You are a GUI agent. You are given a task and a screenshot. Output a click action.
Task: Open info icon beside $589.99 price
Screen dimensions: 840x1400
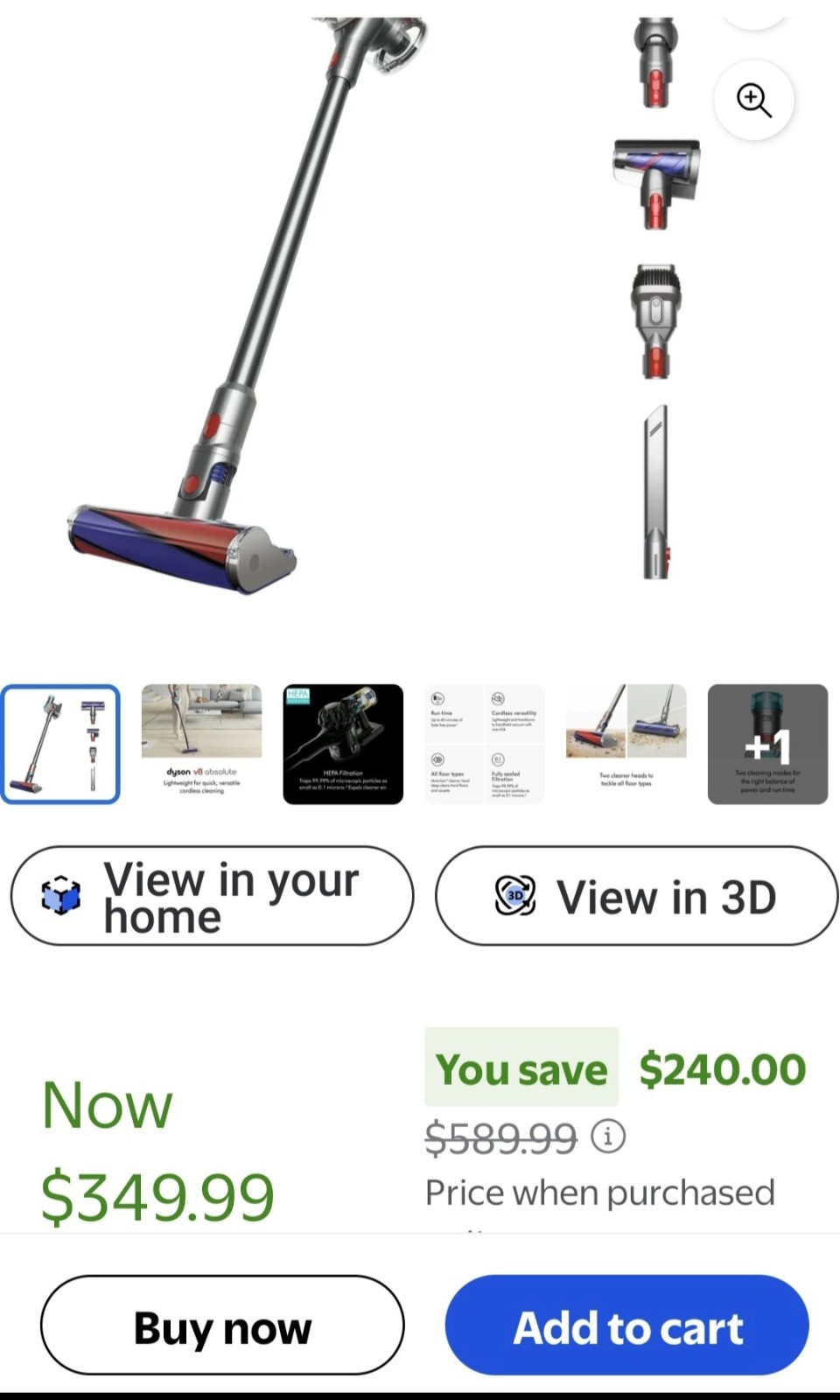click(608, 1136)
